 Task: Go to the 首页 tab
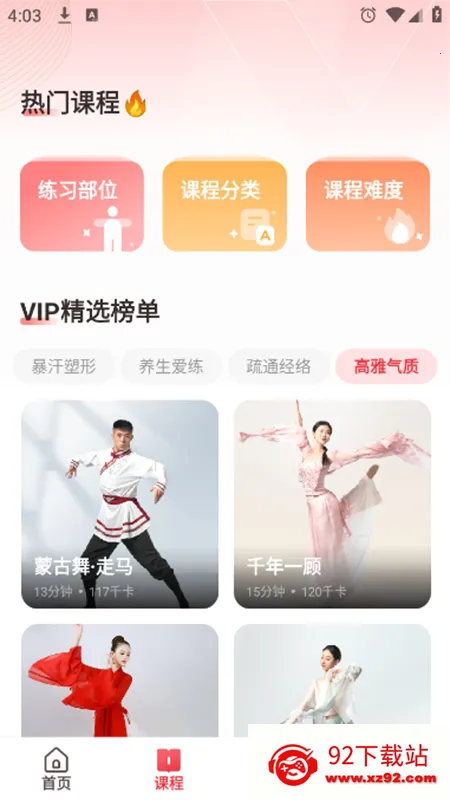tap(56, 769)
